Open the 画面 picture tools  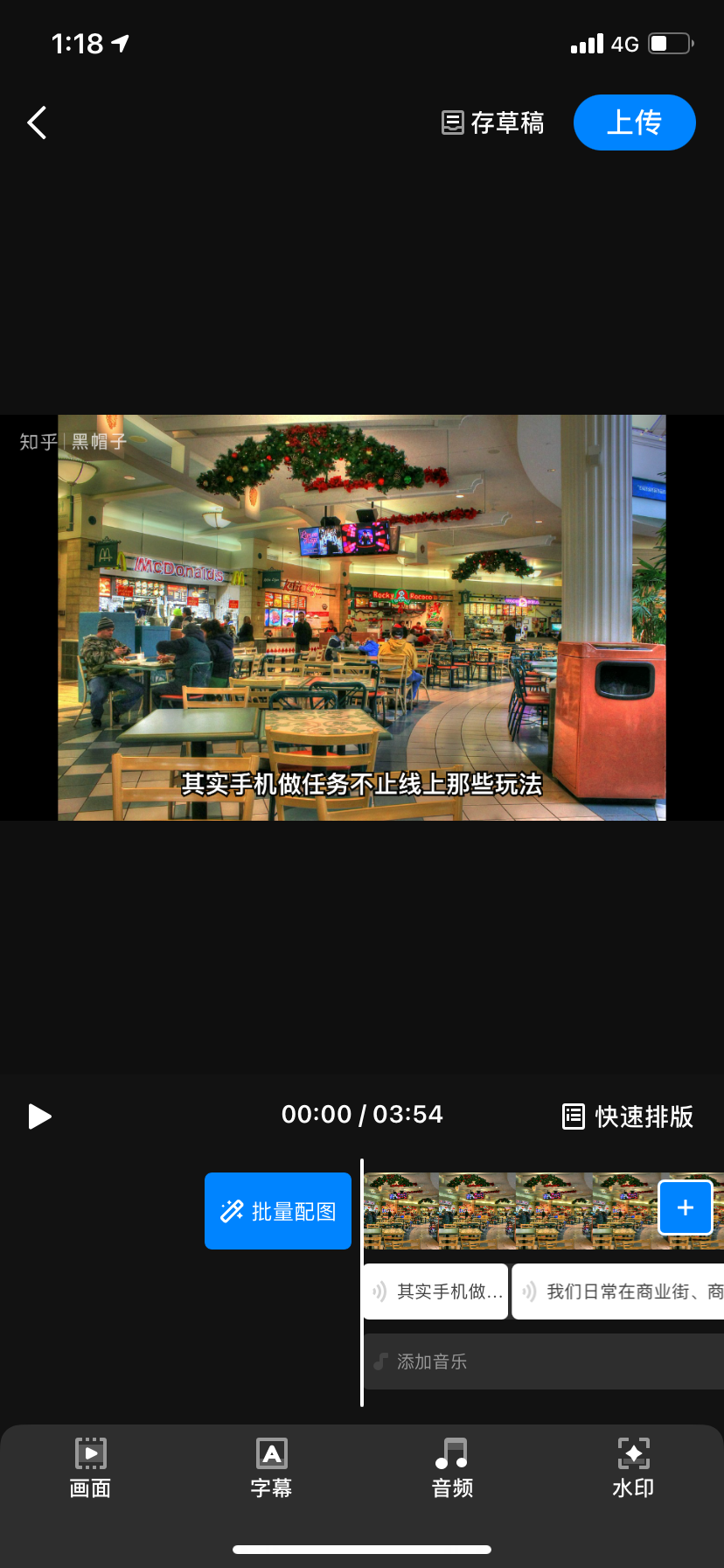point(90,1468)
